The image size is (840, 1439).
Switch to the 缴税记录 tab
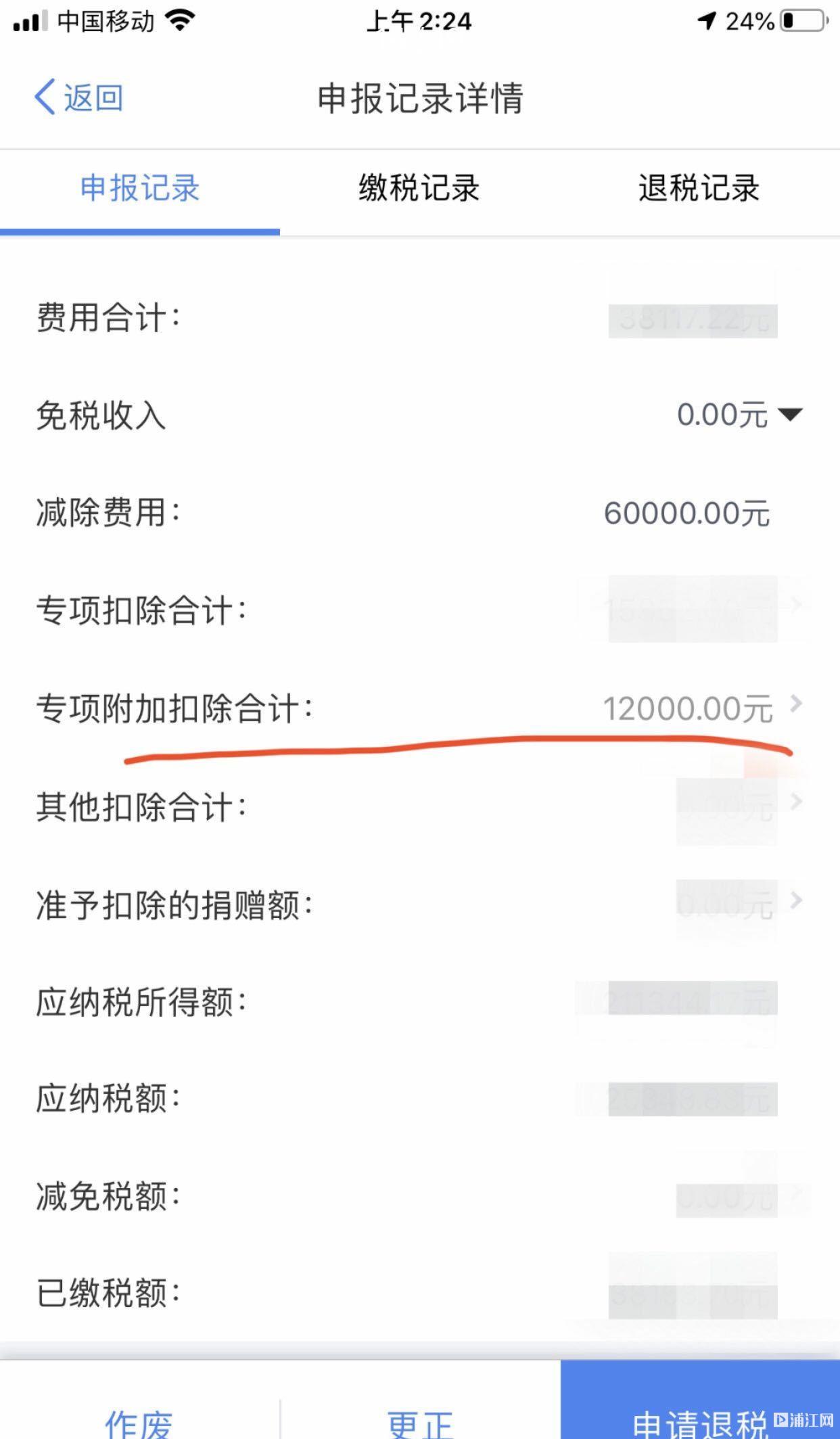tap(419, 188)
